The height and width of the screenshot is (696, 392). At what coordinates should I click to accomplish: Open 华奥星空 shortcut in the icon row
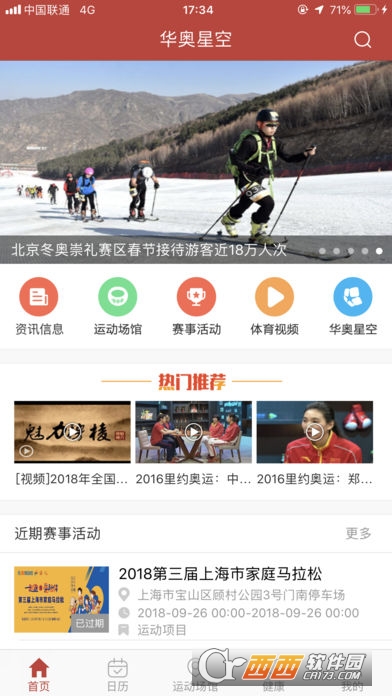click(x=353, y=306)
